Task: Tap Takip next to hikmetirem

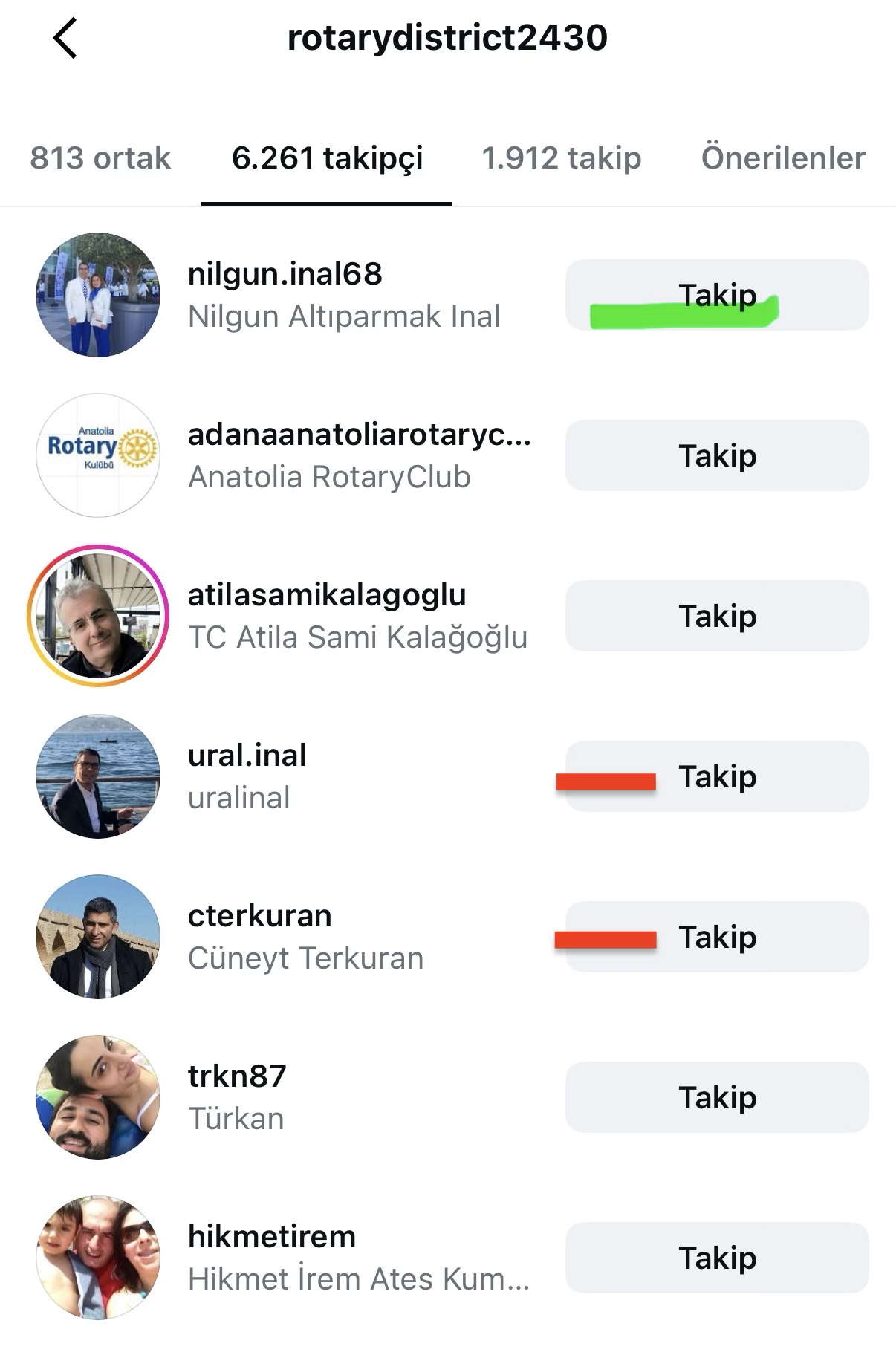Action: (x=717, y=1258)
